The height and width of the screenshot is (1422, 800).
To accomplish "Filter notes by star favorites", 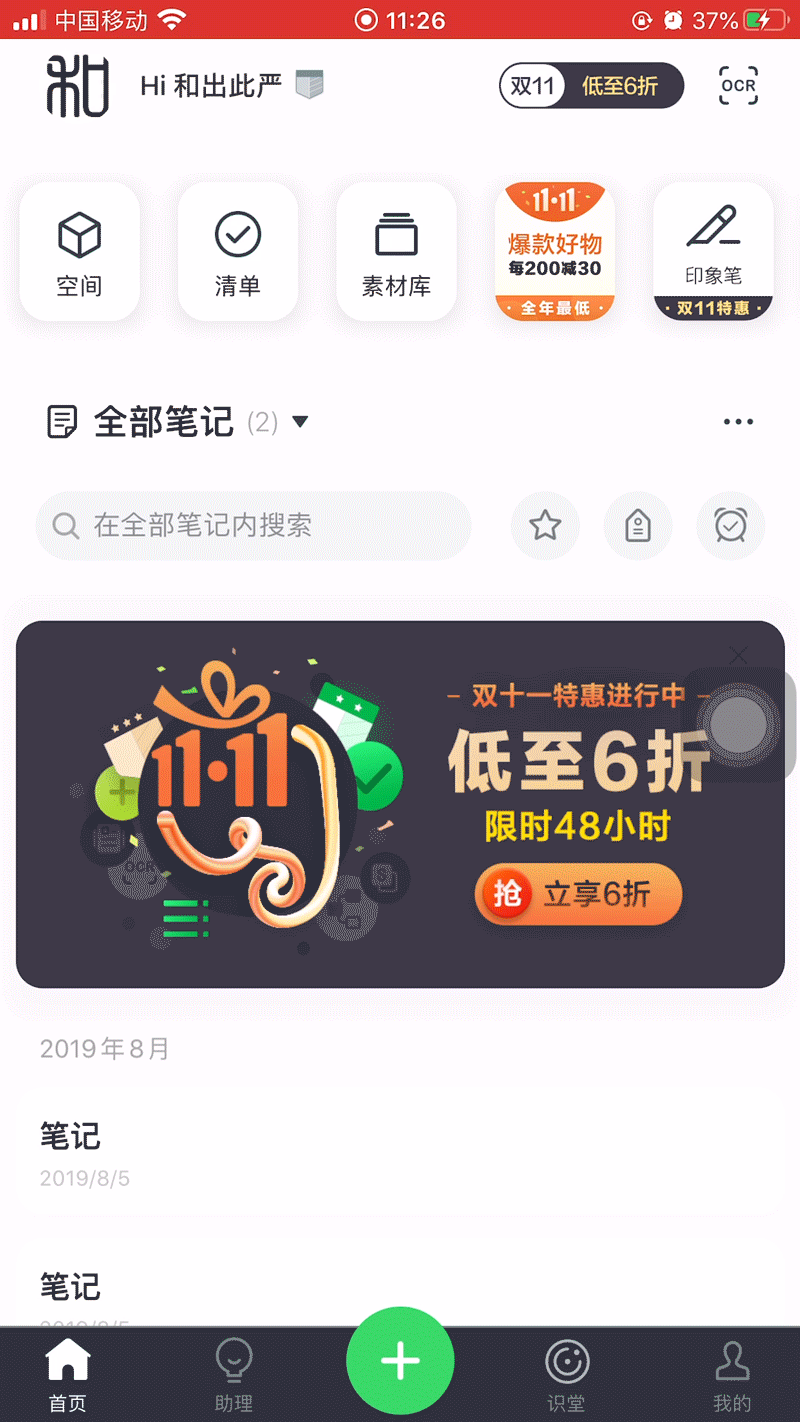I will pos(545,525).
